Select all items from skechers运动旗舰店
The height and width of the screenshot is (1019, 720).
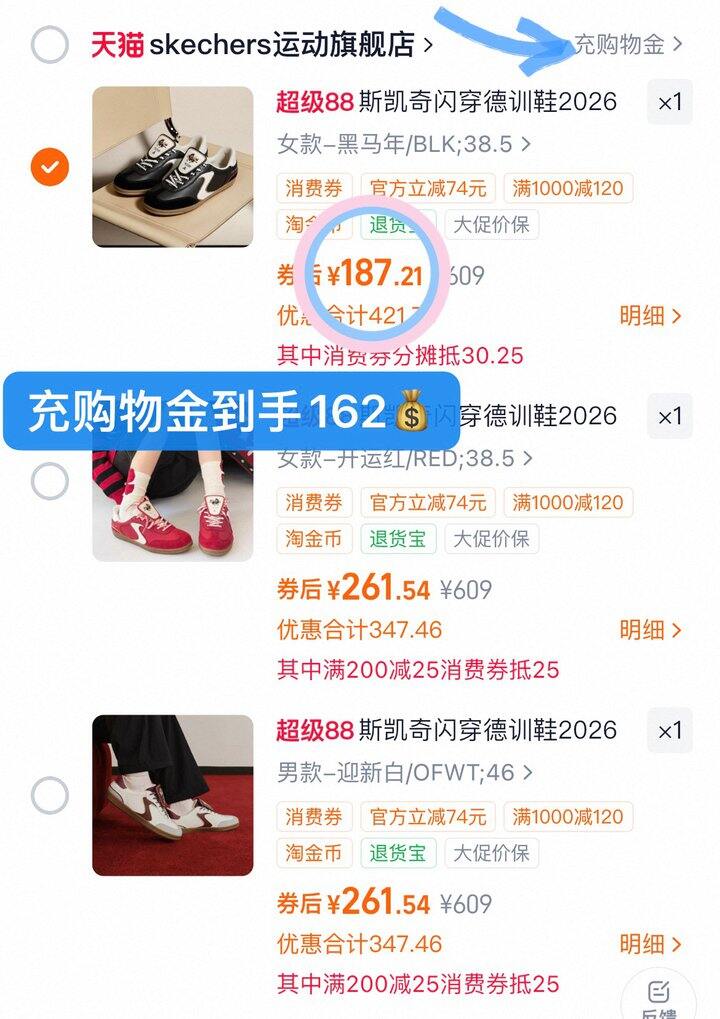click(49, 44)
